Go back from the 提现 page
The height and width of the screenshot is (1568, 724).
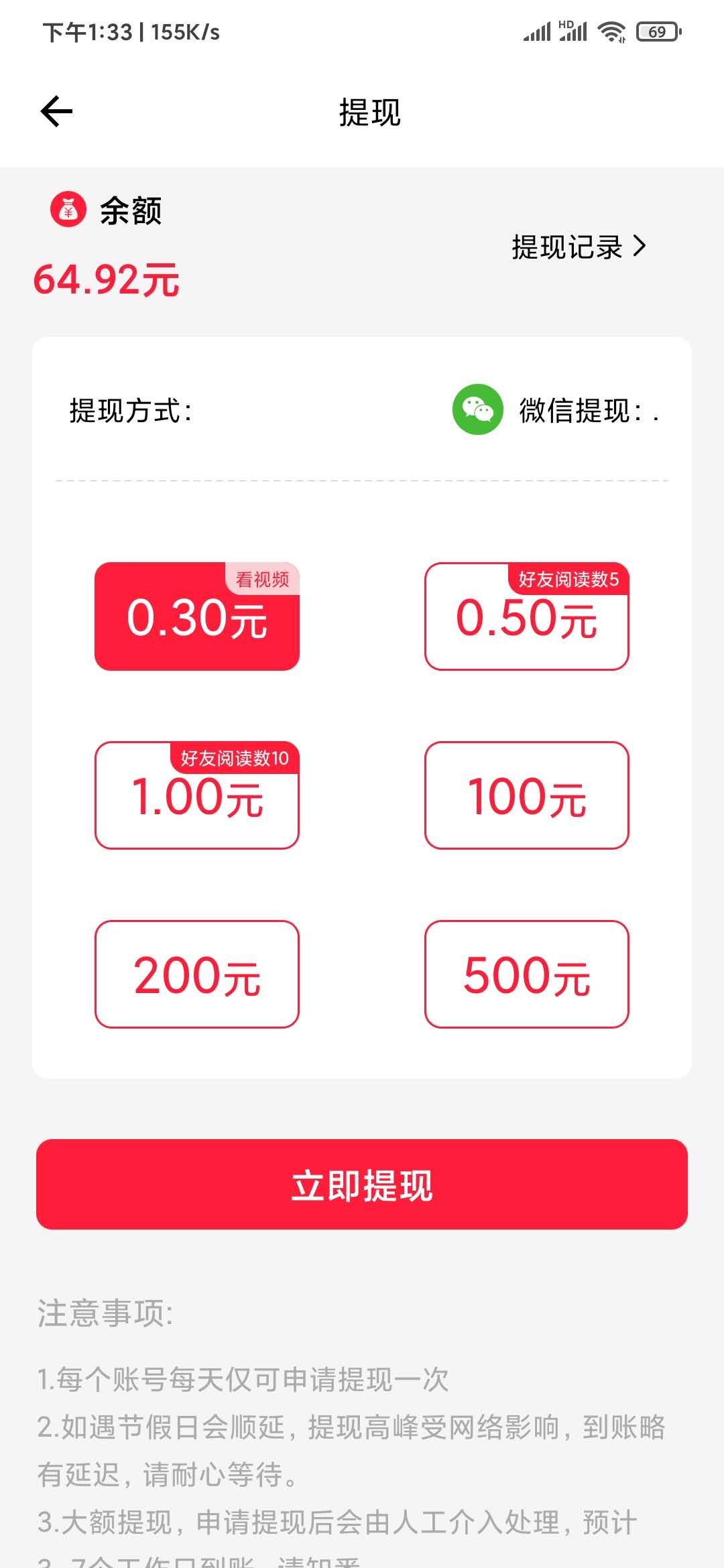[57, 111]
